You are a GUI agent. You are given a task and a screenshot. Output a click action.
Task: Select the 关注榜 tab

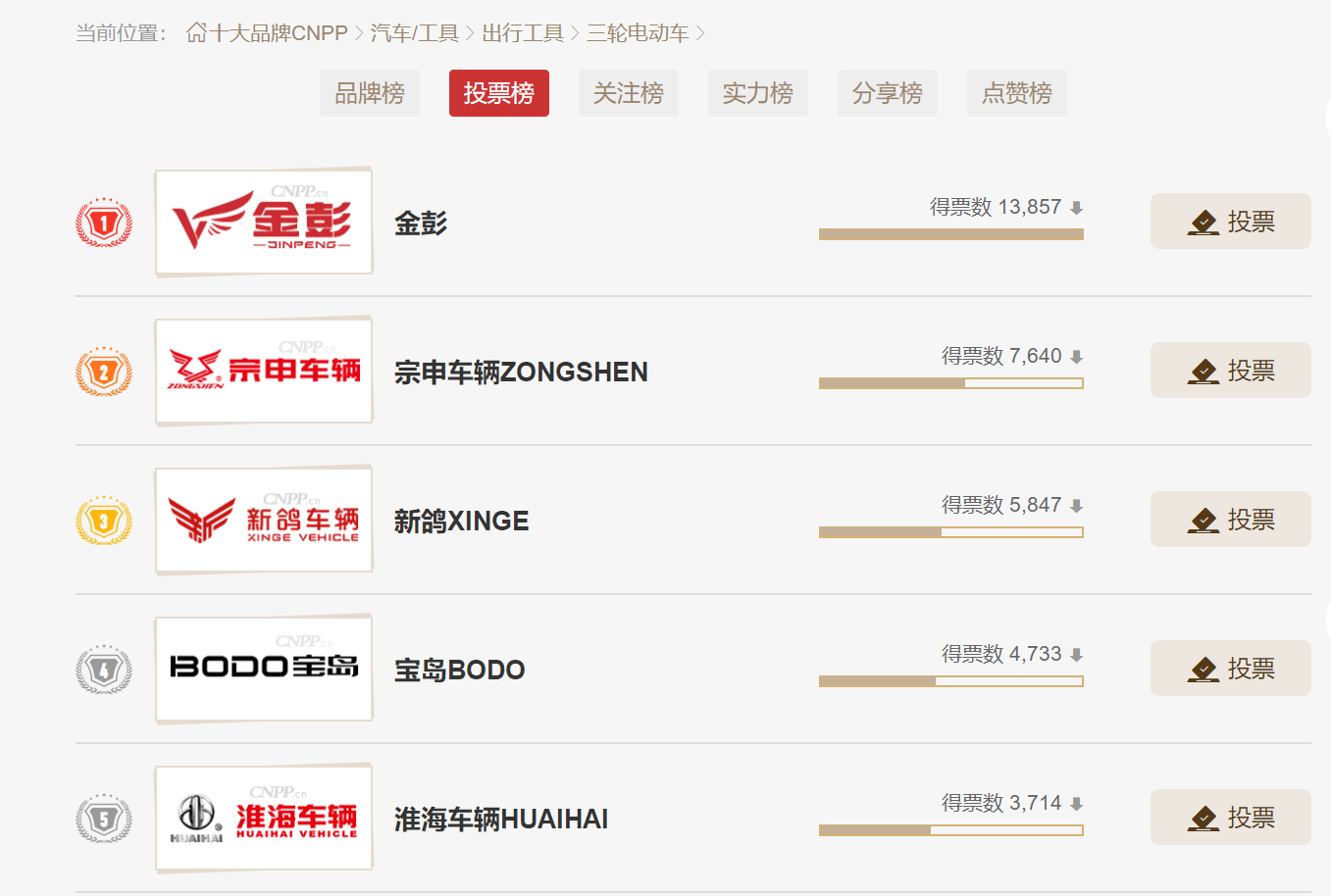point(628,93)
